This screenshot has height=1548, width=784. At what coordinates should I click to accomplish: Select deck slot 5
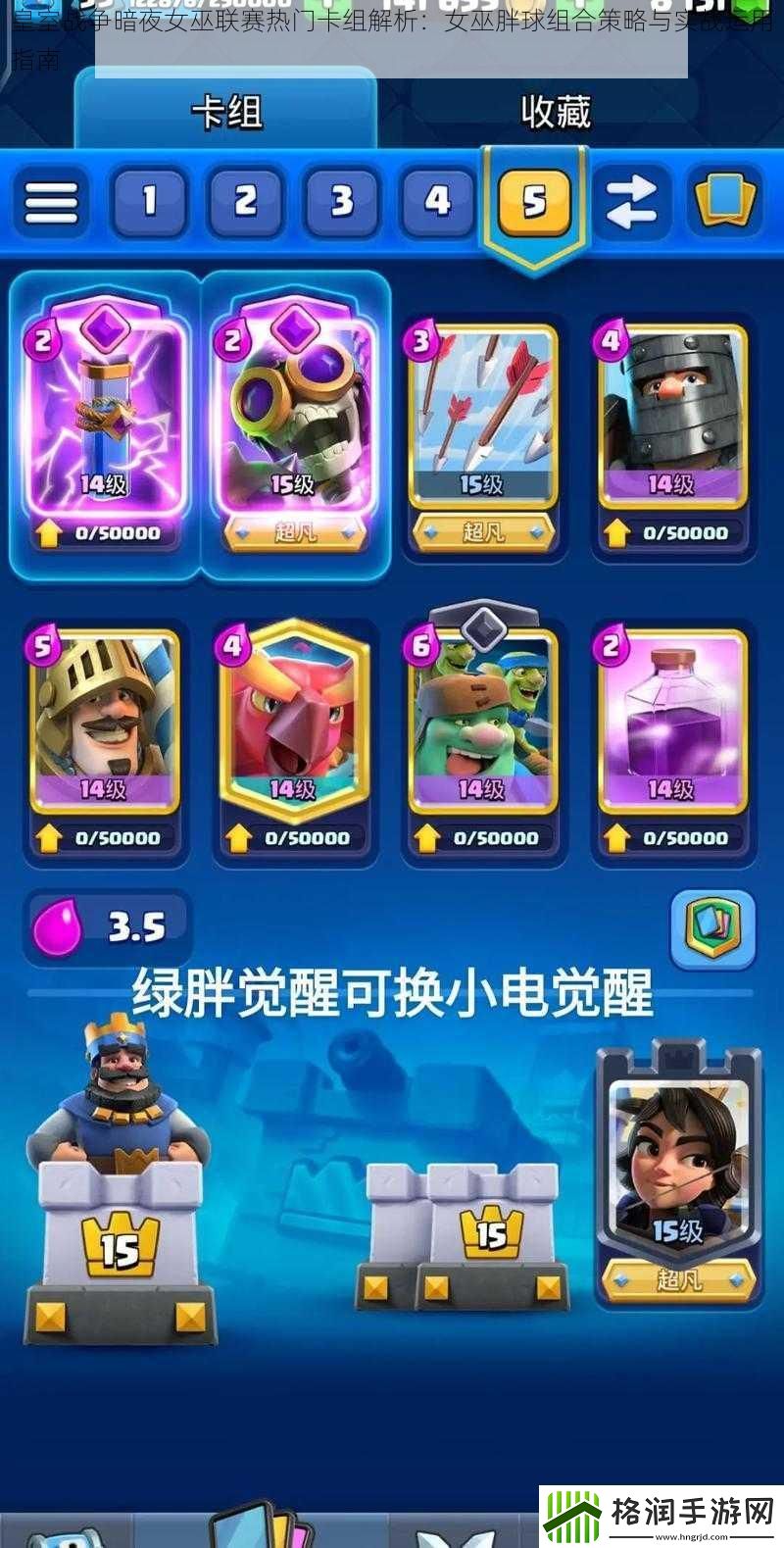tap(534, 202)
